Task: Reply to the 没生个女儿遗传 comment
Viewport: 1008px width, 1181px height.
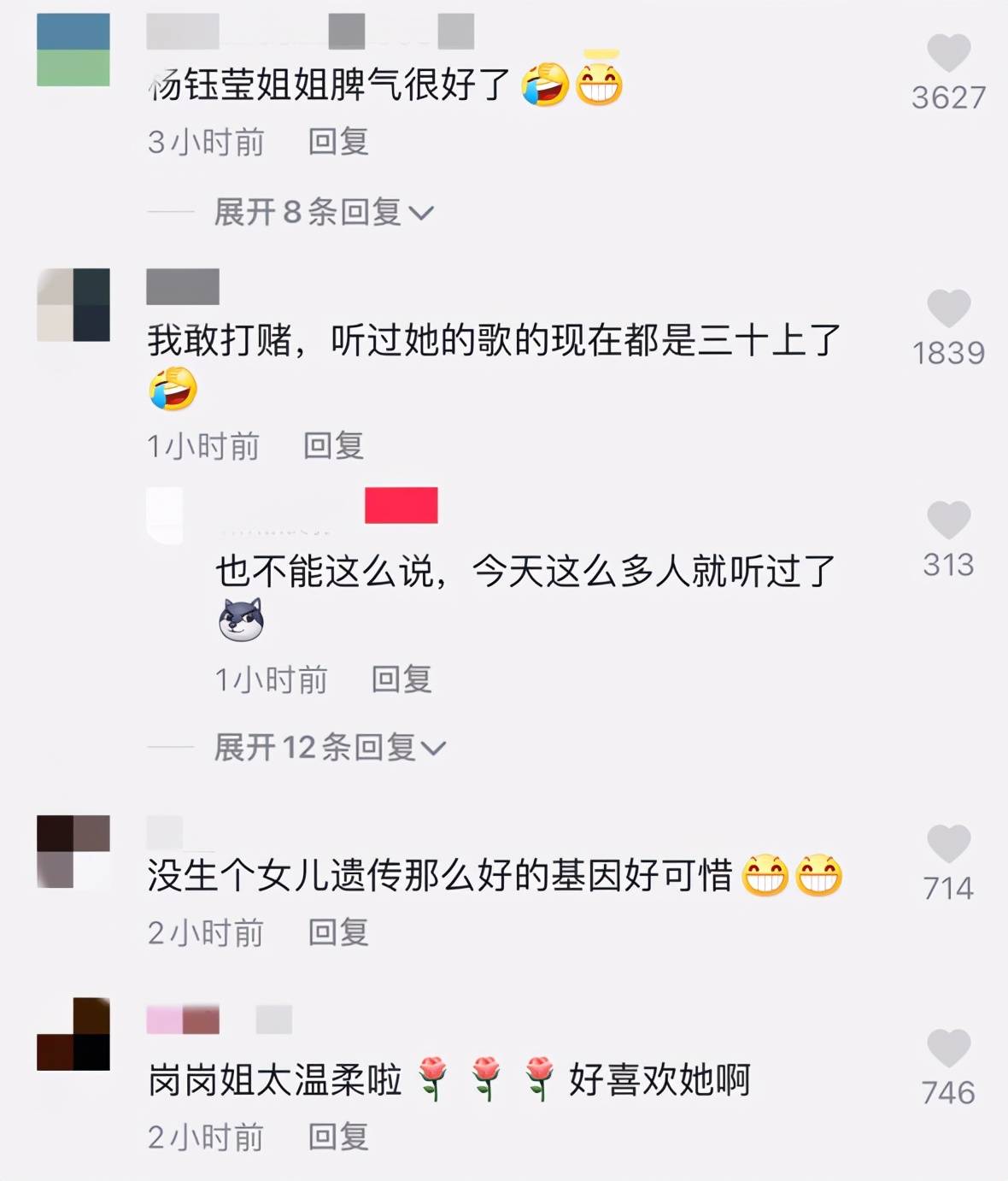Action: pos(337,932)
